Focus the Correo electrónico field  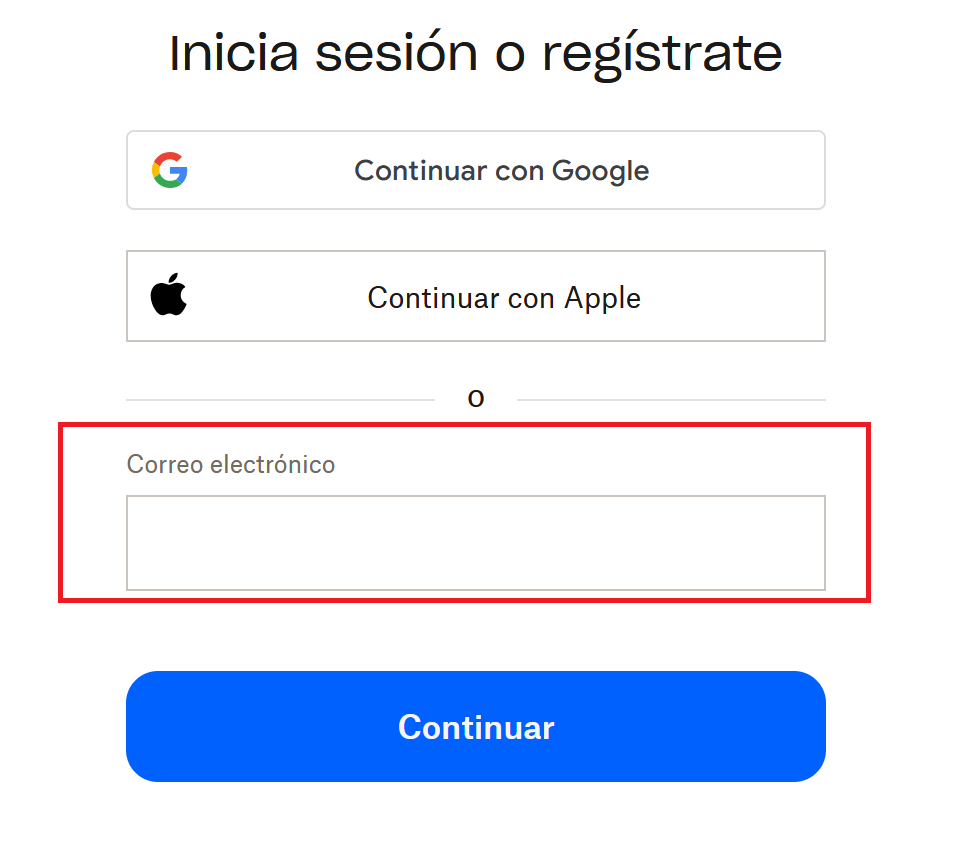tap(476, 543)
